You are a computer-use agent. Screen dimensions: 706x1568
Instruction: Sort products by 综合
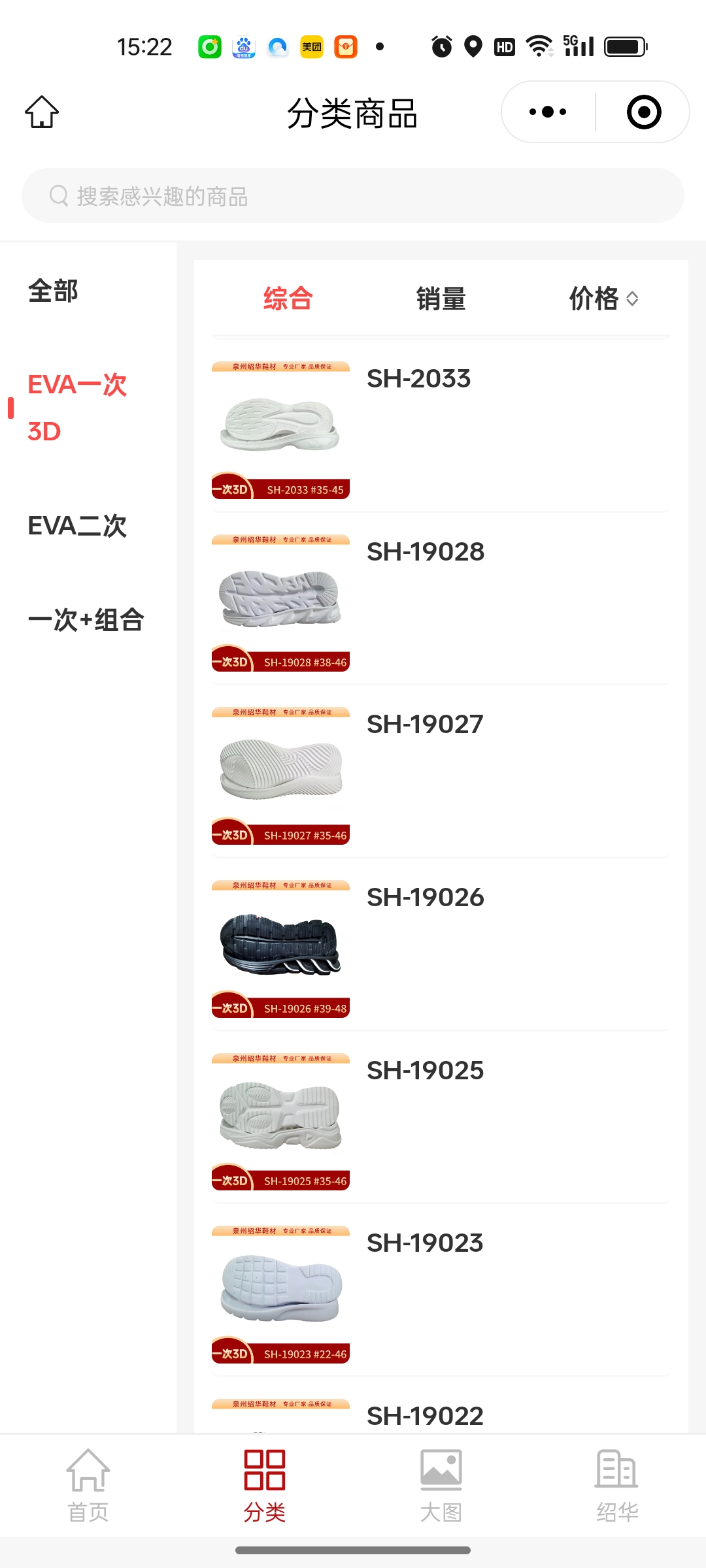coord(288,299)
